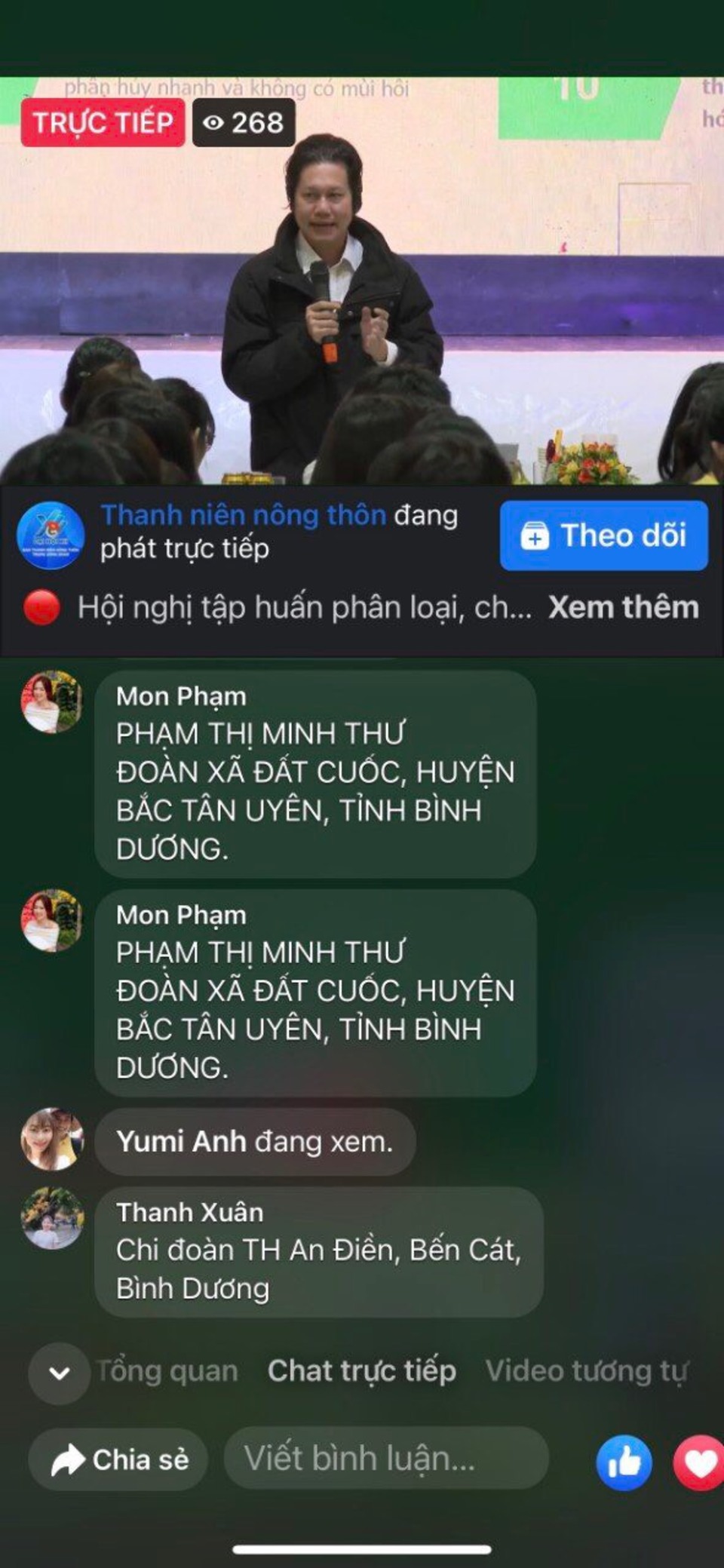Switch to Tổng quan tab
Screen dimensions: 724x1568
pyautogui.click(x=167, y=1371)
